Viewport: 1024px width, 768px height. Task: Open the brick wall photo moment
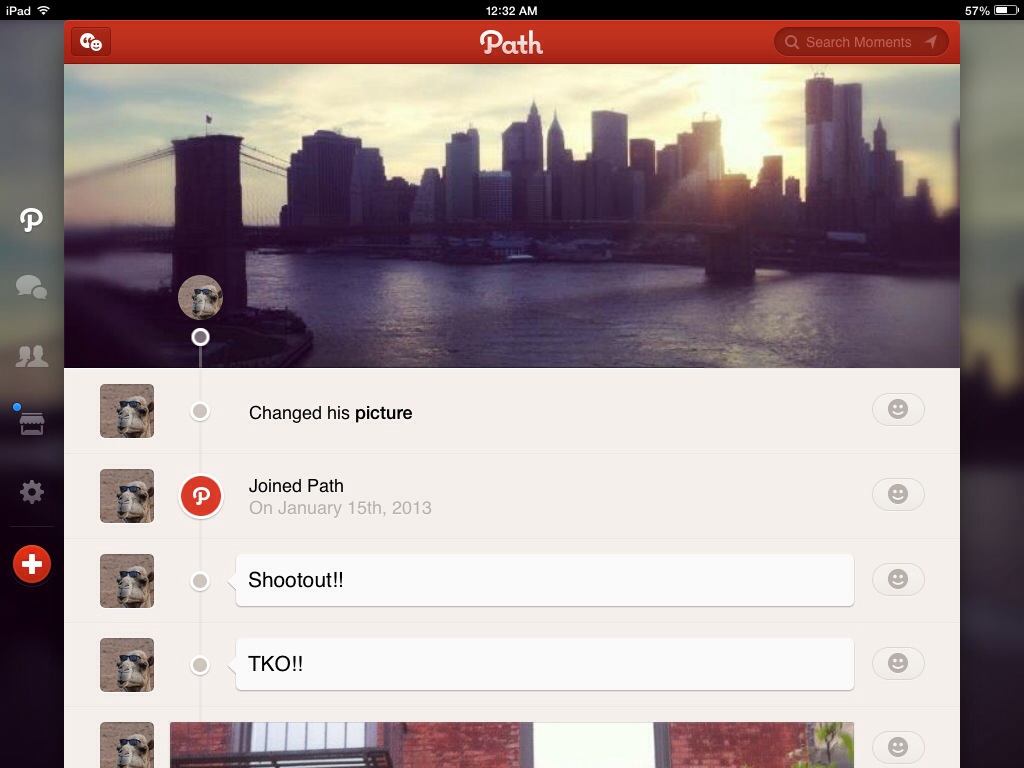(x=511, y=745)
